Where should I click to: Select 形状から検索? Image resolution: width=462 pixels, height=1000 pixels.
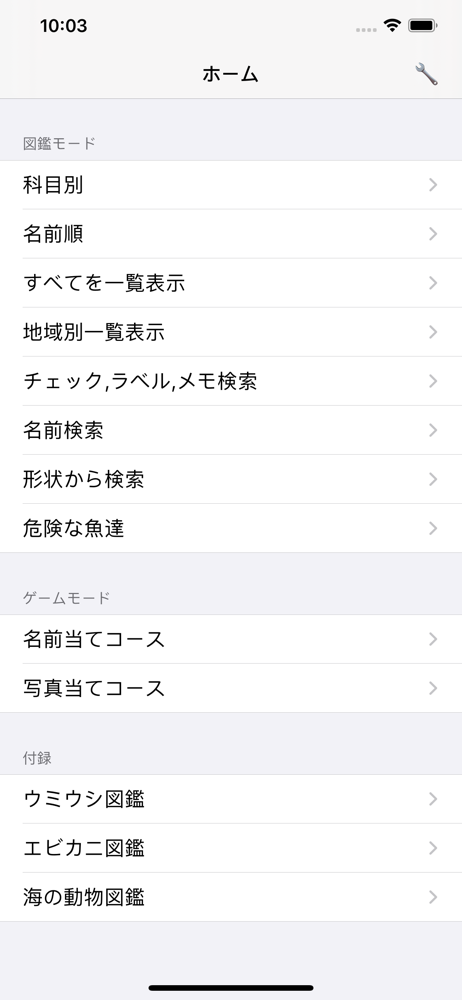[x=231, y=480]
